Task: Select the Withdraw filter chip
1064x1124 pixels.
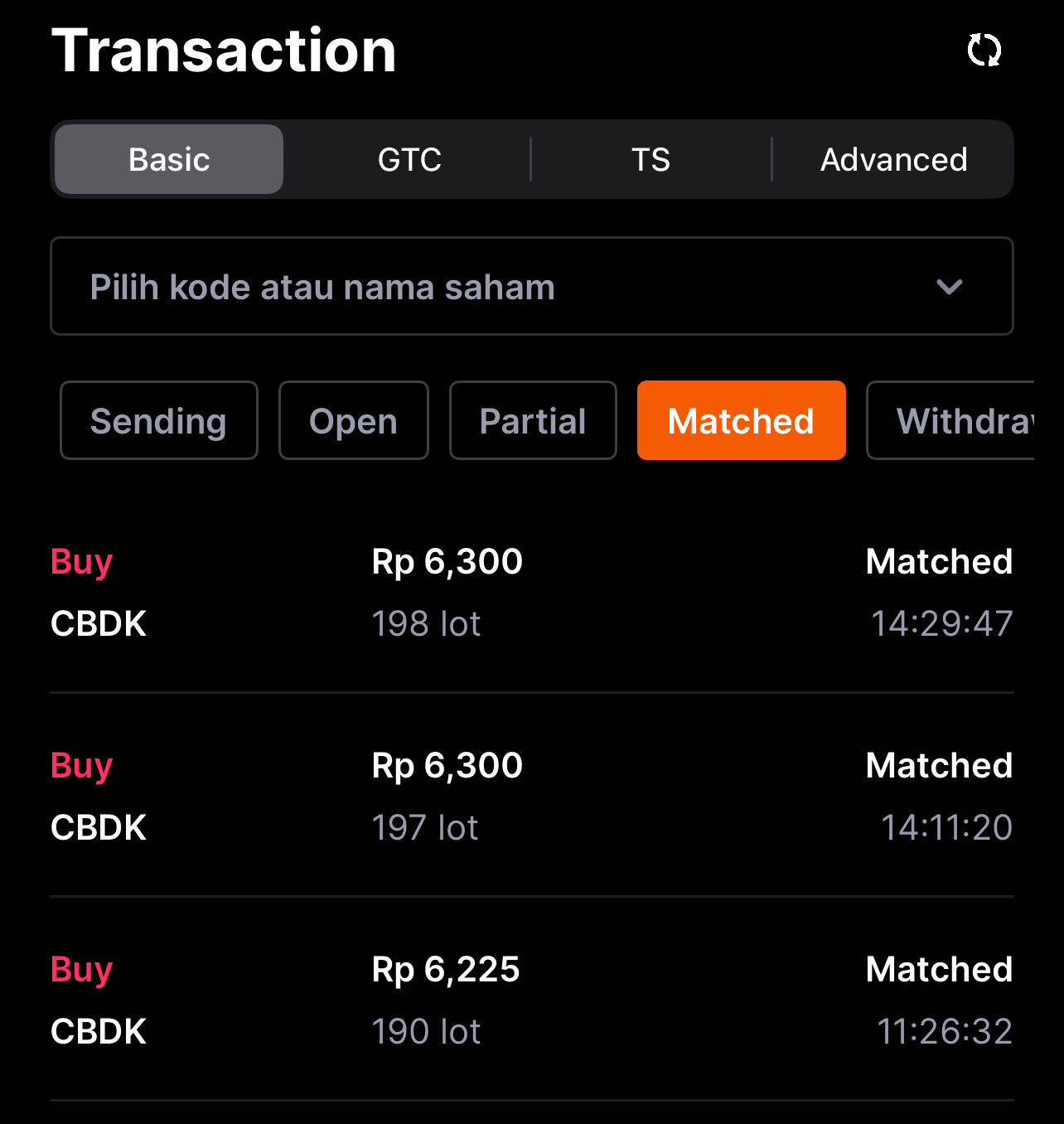Action: tap(961, 420)
